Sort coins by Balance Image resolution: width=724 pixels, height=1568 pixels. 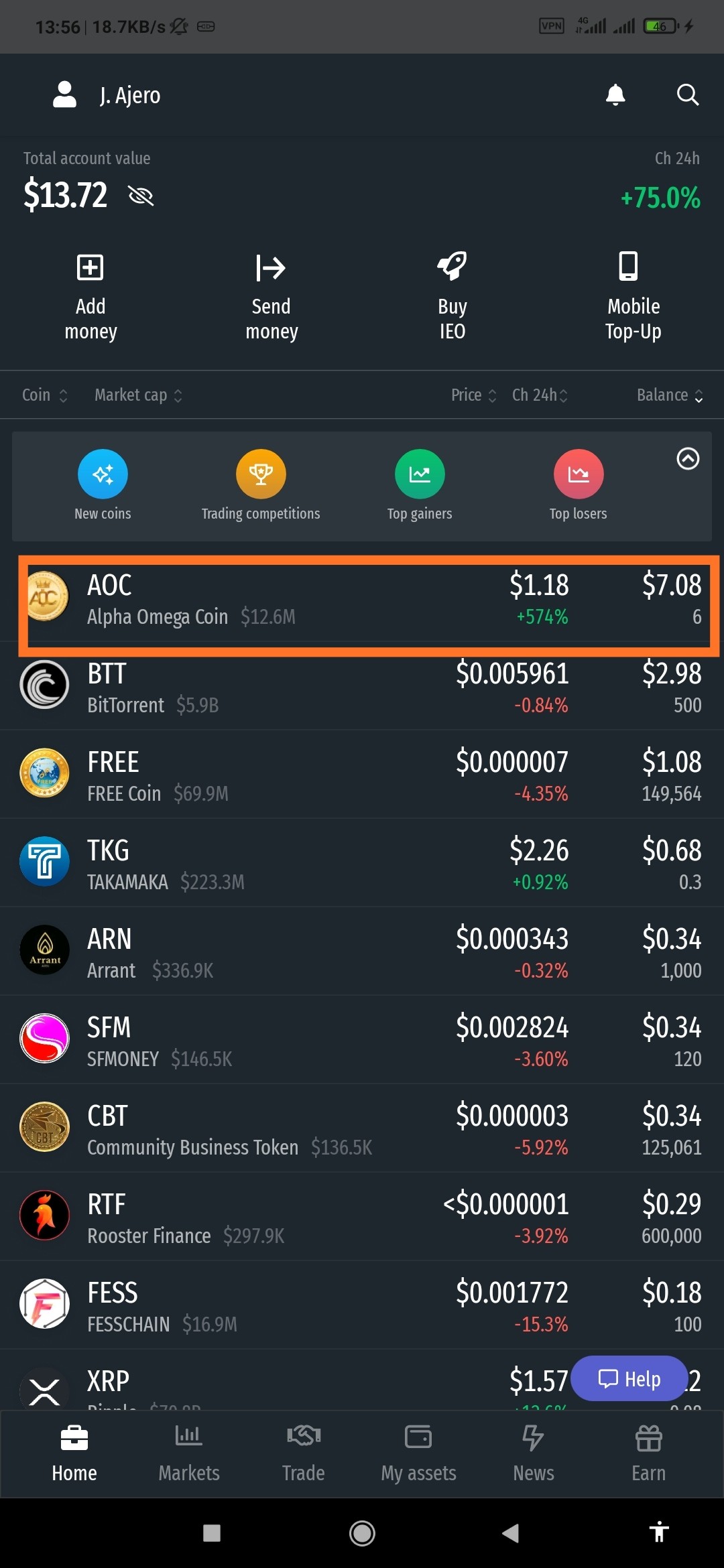click(670, 395)
